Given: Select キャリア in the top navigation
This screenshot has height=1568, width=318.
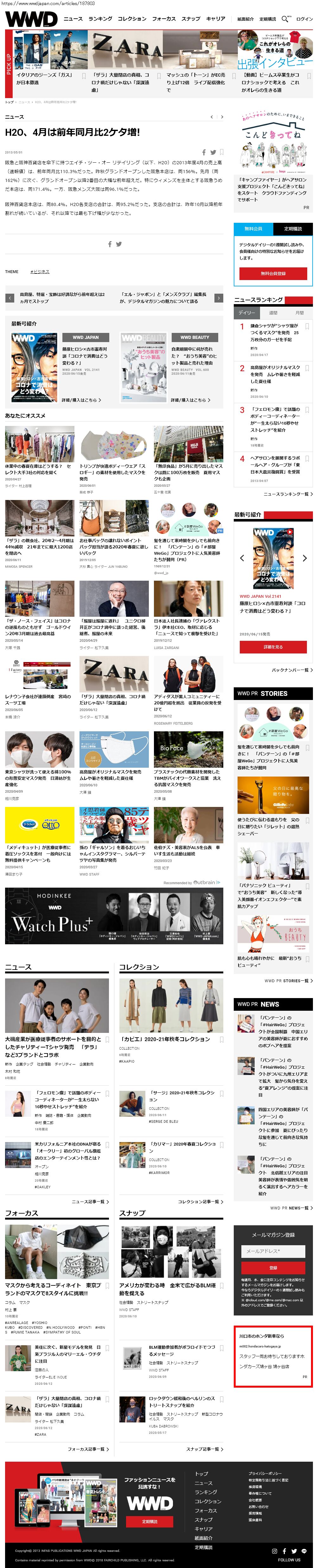Looking at the screenshot, I should pos(215,19).
